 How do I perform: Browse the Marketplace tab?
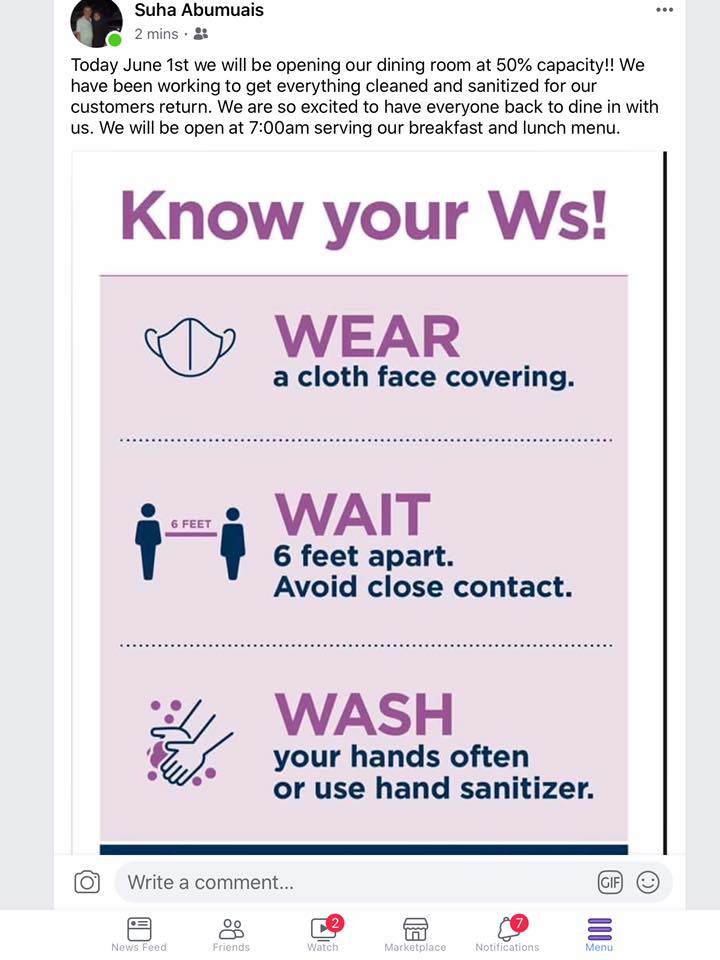click(415, 934)
